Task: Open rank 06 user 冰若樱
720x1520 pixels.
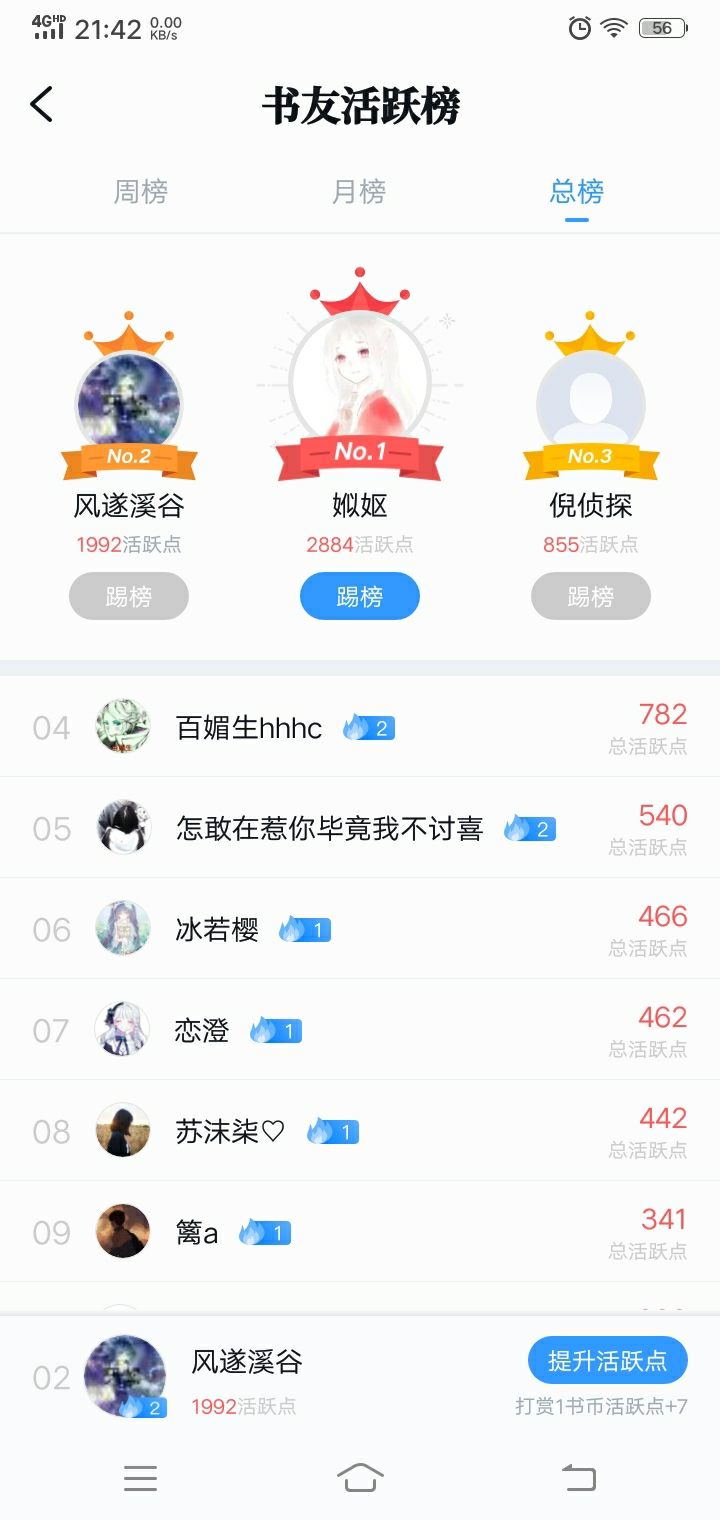Action: [x=217, y=930]
